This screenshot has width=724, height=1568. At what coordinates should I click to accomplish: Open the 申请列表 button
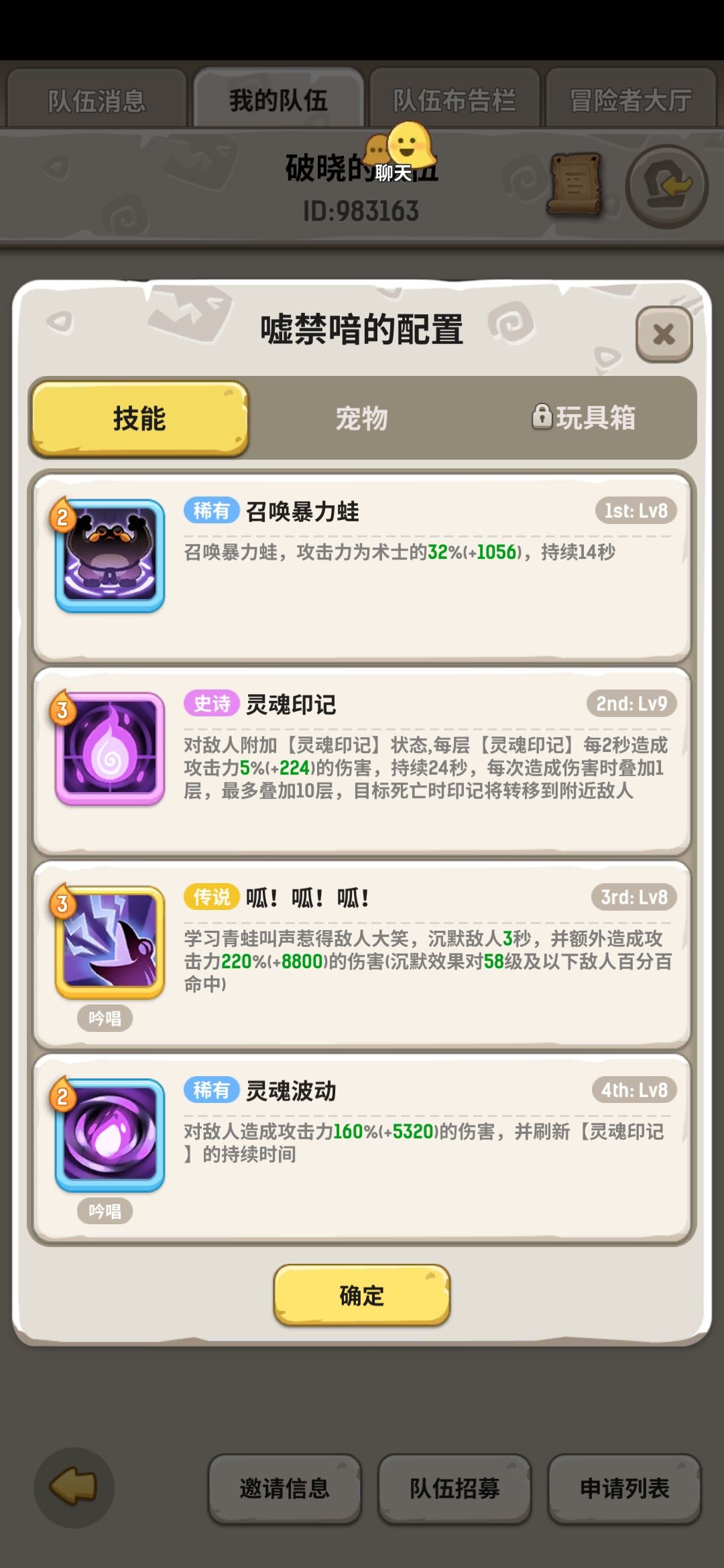coord(623,1489)
